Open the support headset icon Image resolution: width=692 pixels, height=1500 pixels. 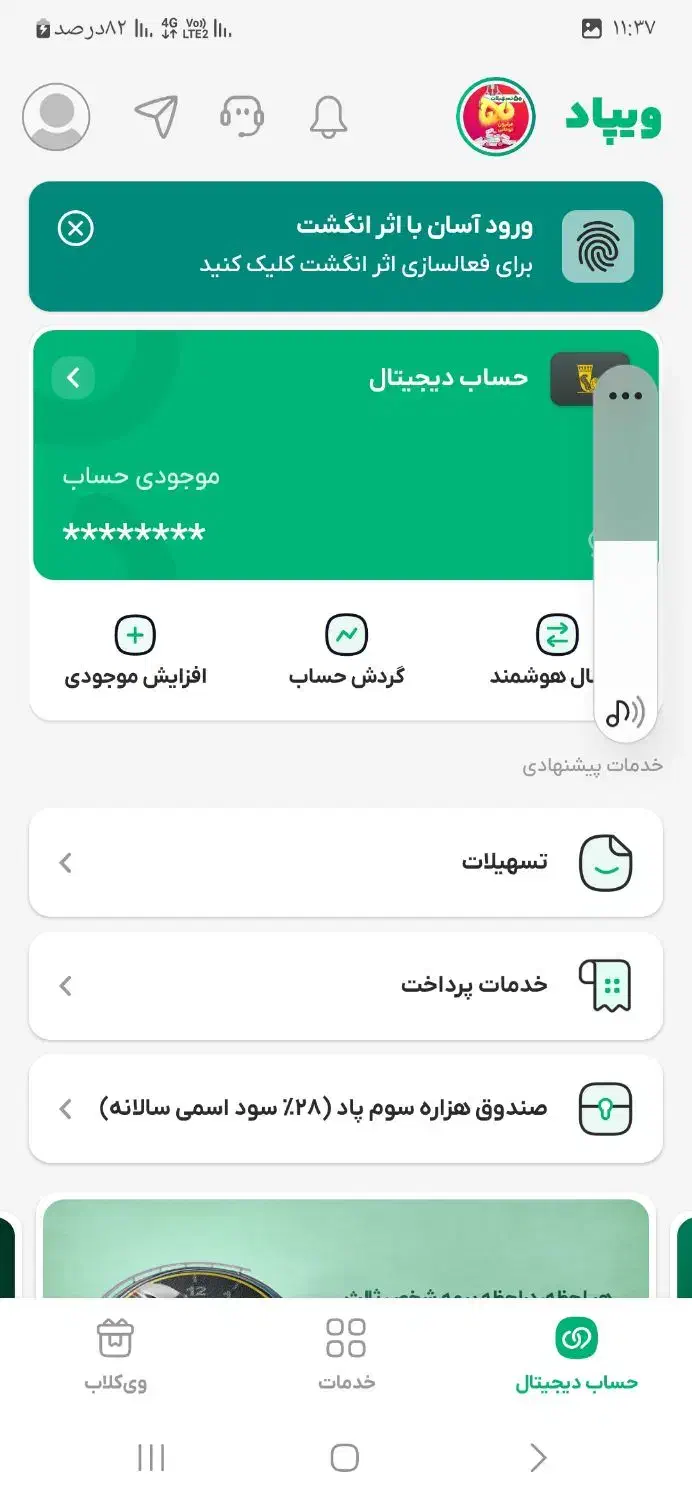pos(242,117)
